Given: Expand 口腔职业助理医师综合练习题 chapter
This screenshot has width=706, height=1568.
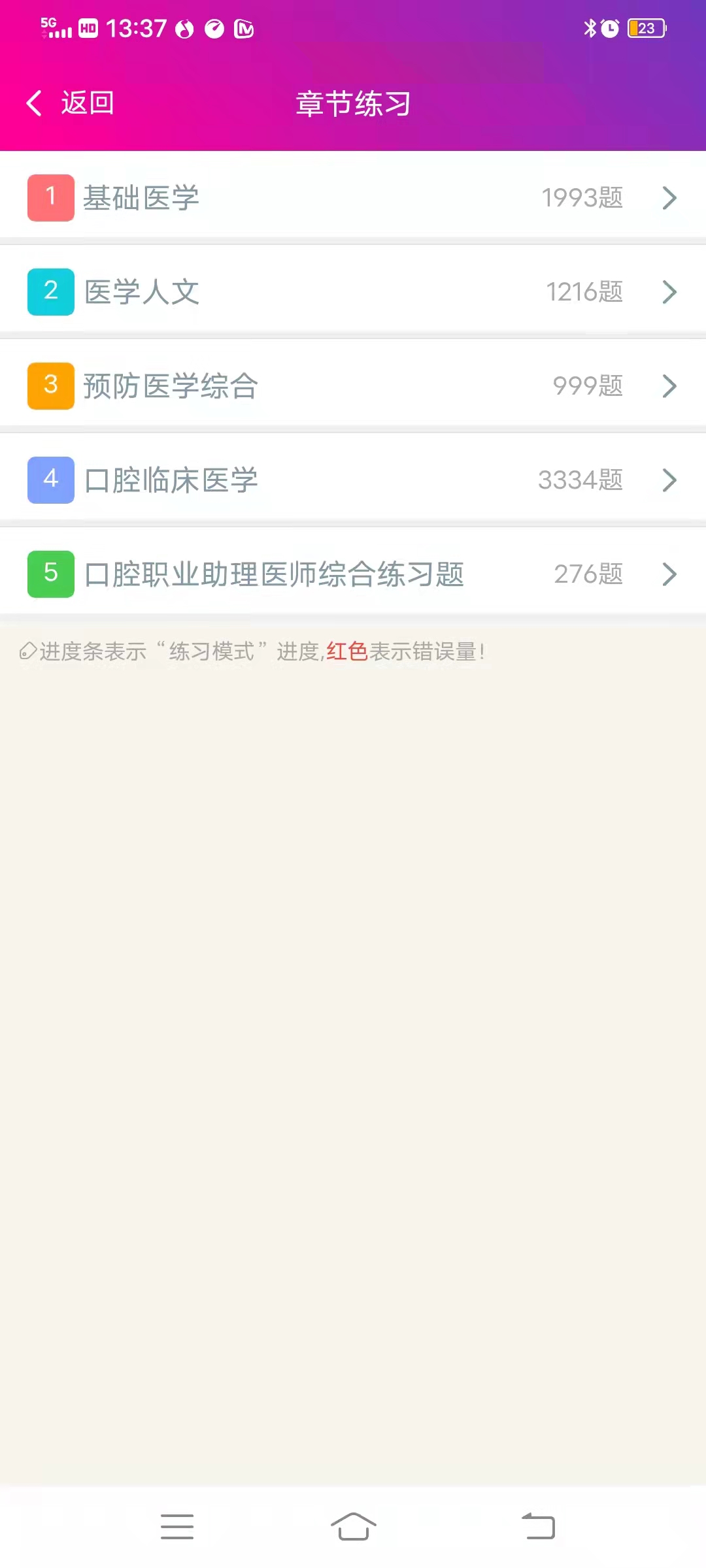Looking at the screenshot, I should click(668, 574).
